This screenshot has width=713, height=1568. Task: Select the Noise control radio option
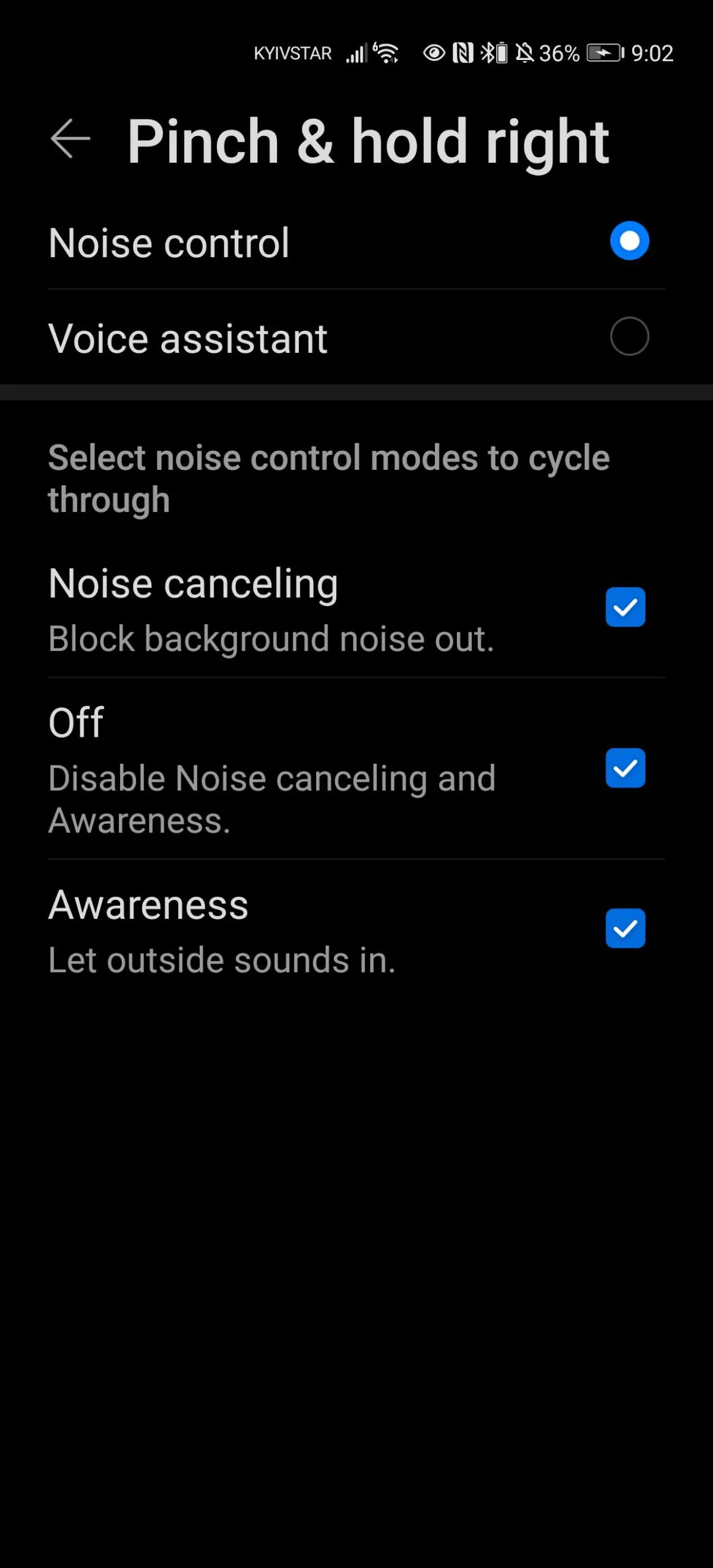tap(629, 241)
